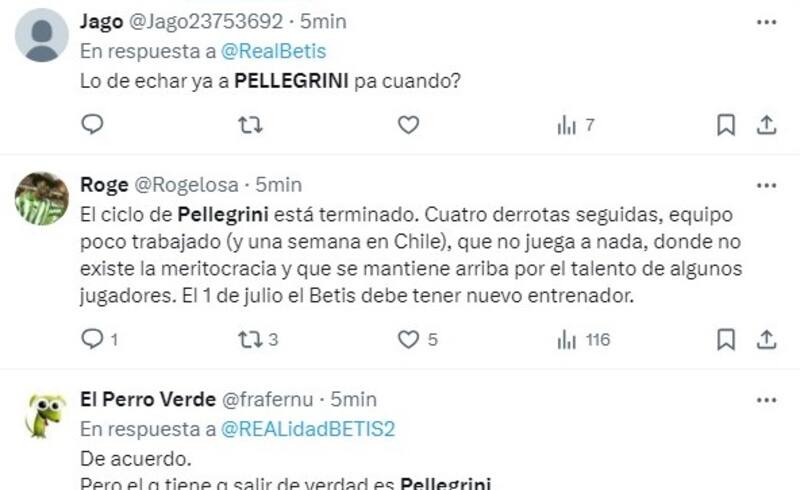Like Jago's tweet
Screen dimensions: 800x490
click(408, 125)
